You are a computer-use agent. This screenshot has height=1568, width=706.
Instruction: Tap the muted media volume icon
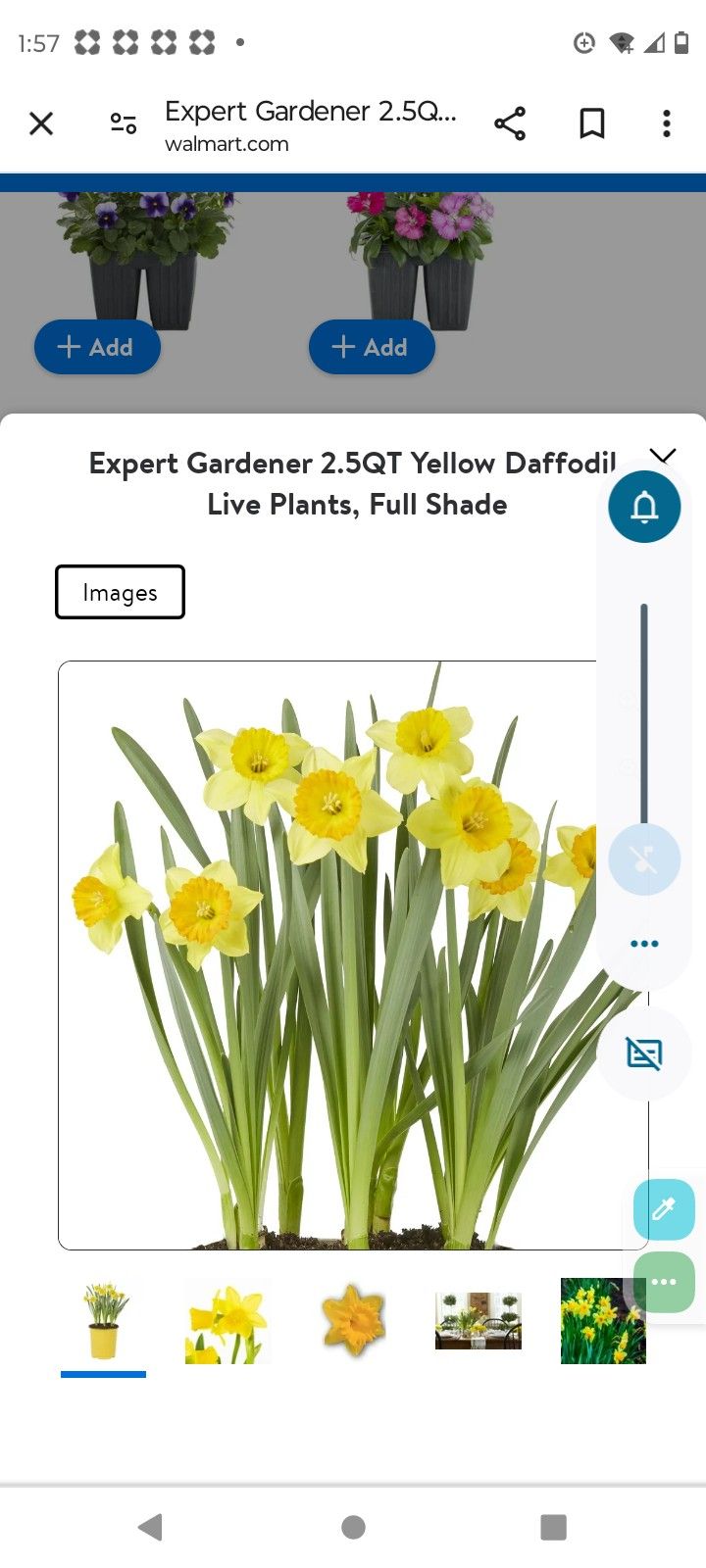[x=644, y=859]
